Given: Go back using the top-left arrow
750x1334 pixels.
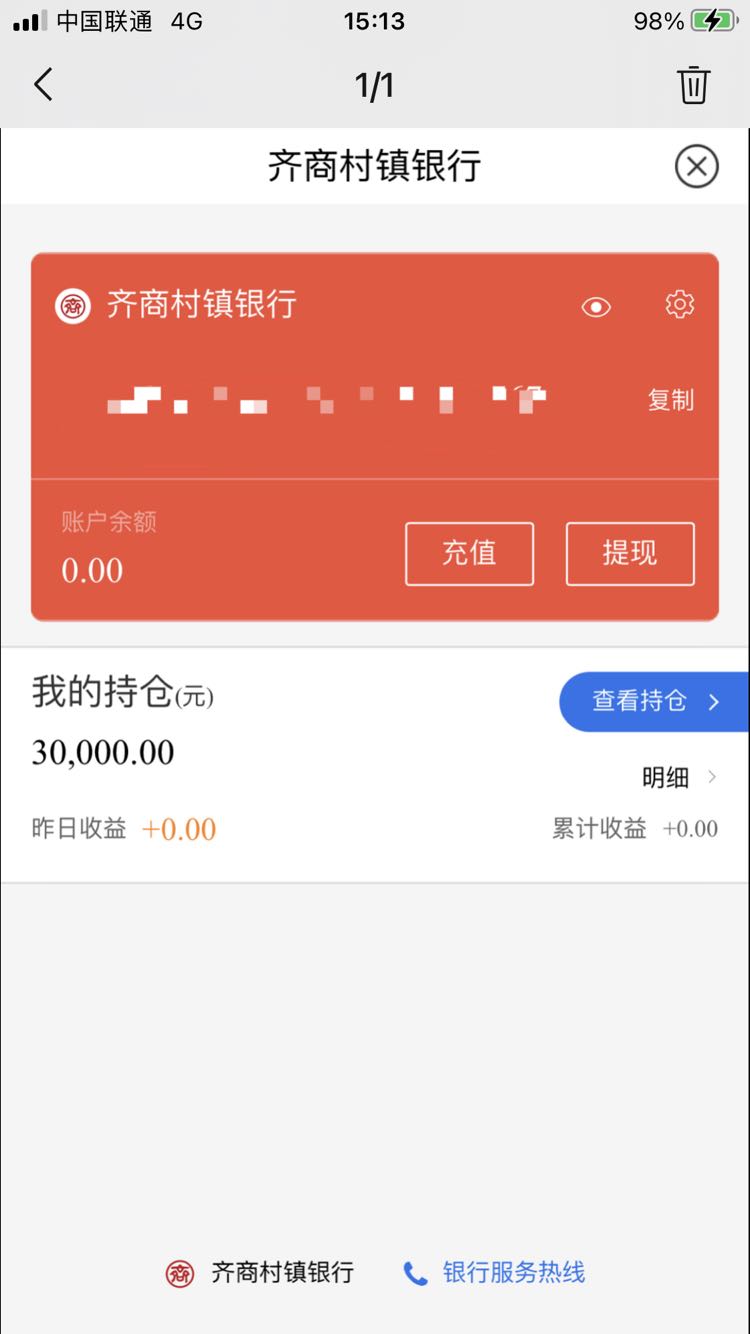Looking at the screenshot, I should click(x=43, y=85).
